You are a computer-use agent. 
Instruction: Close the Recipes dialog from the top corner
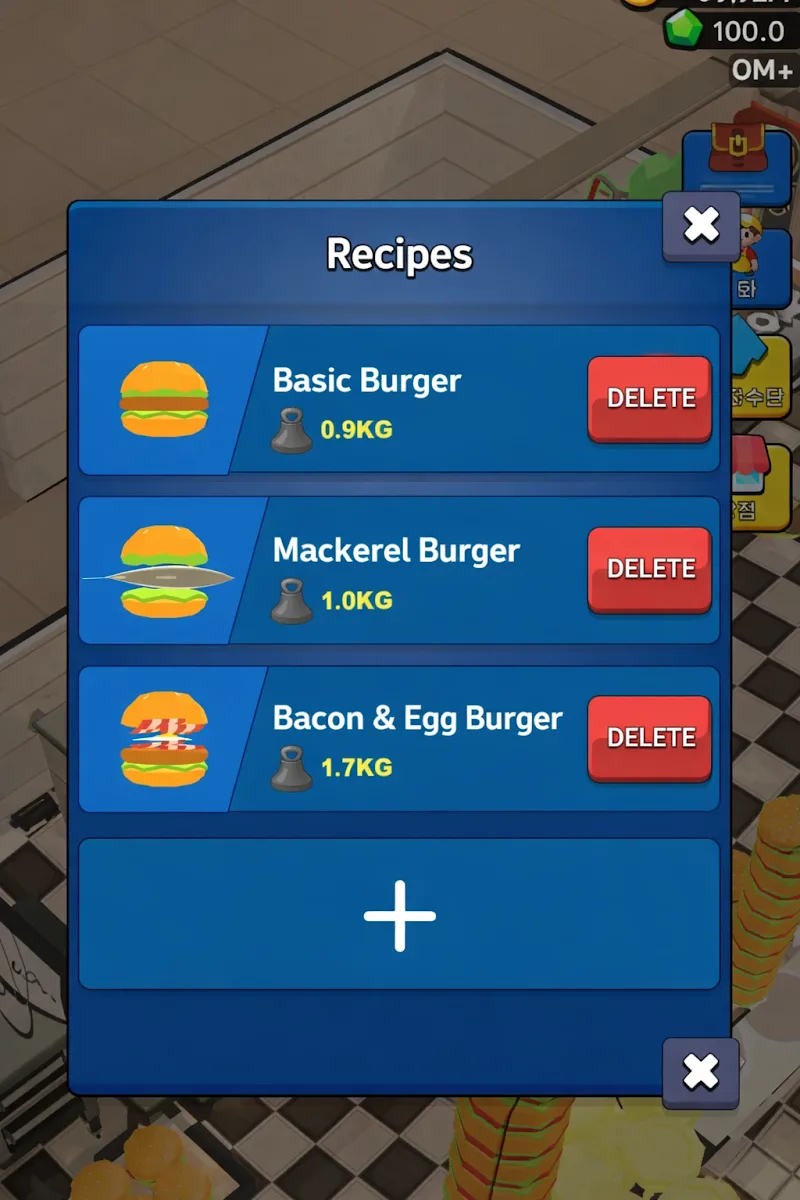(x=701, y=226)
